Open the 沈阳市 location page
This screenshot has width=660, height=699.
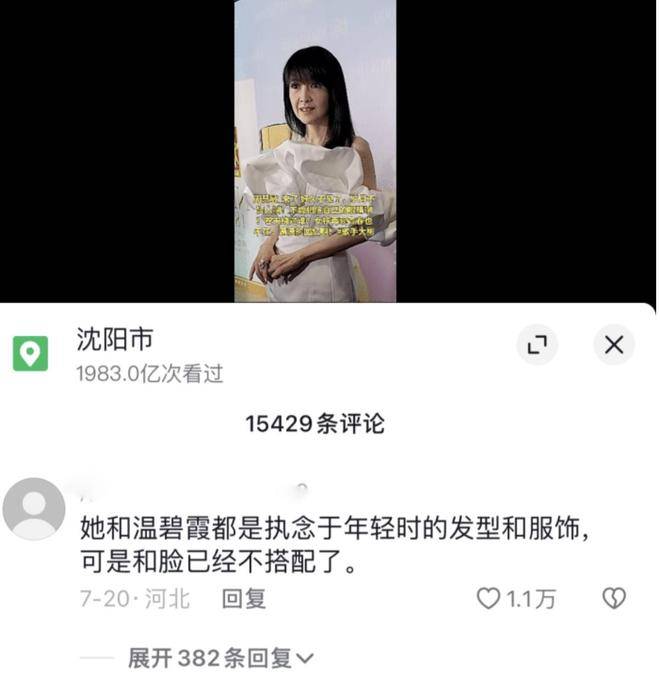point(115,340)
